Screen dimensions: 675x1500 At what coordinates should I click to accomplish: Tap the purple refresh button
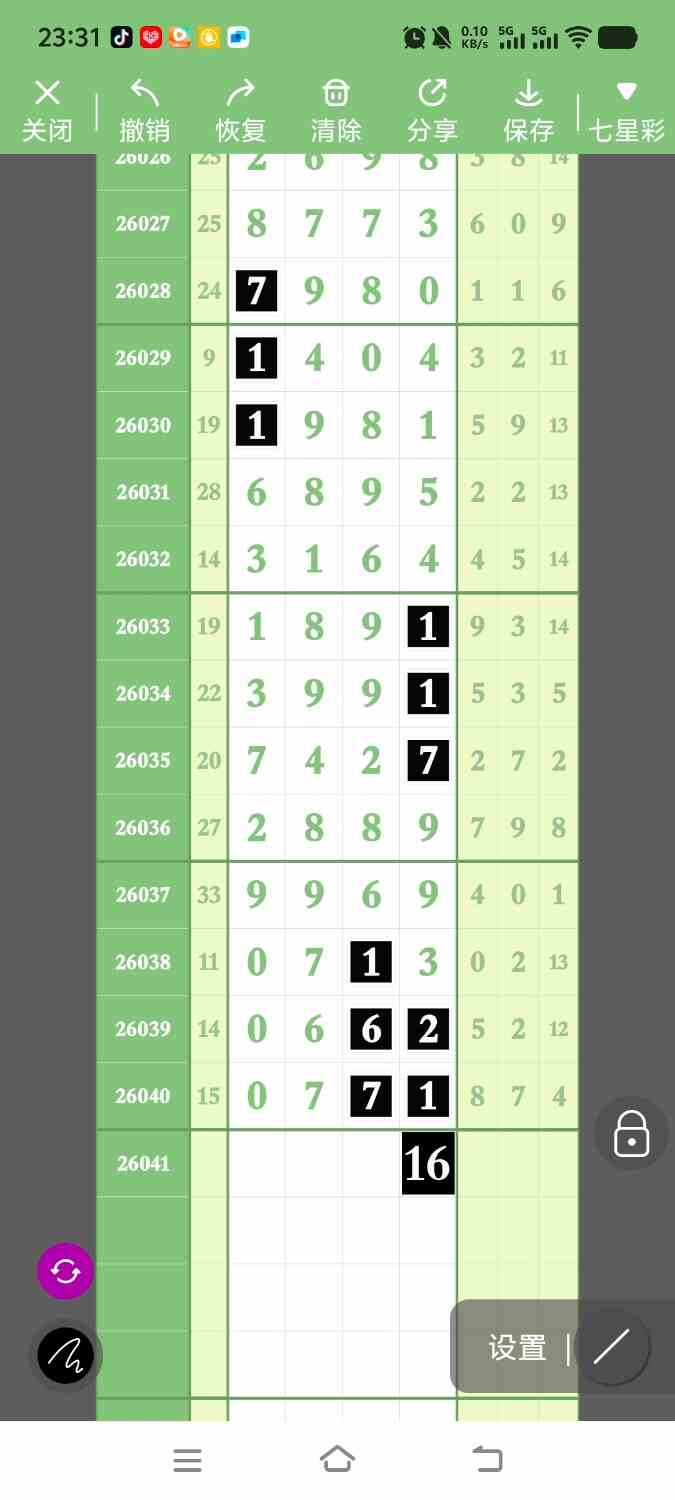point(65,1271)
